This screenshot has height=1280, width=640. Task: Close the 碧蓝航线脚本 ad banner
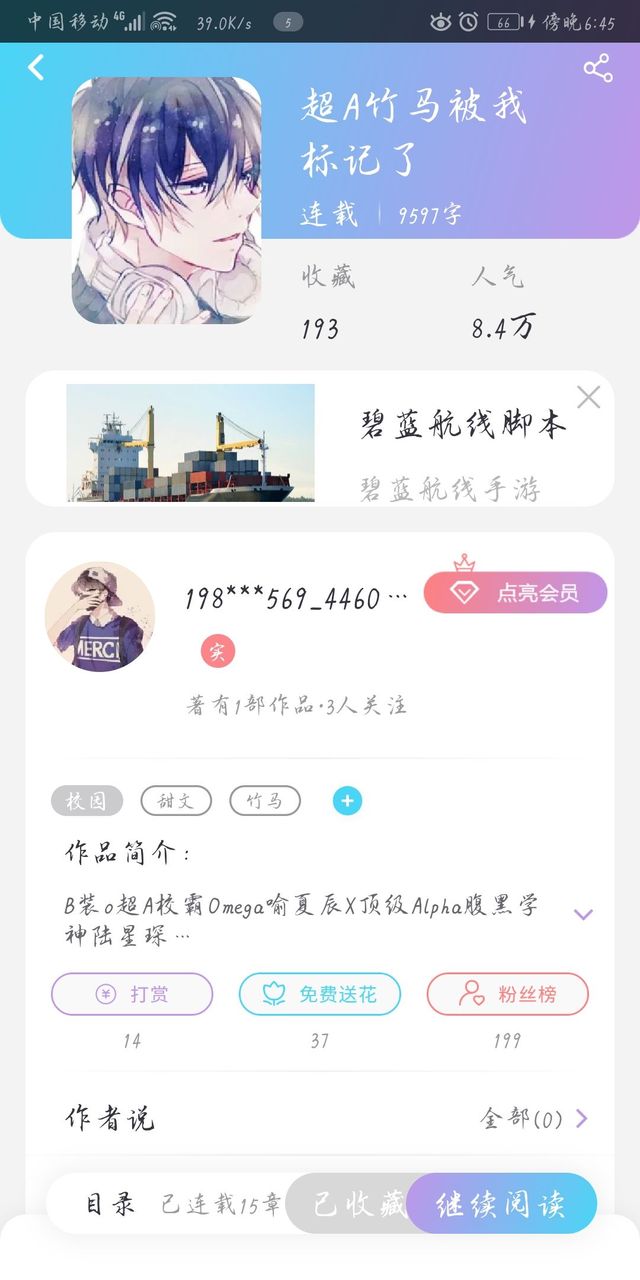(589, 397)
